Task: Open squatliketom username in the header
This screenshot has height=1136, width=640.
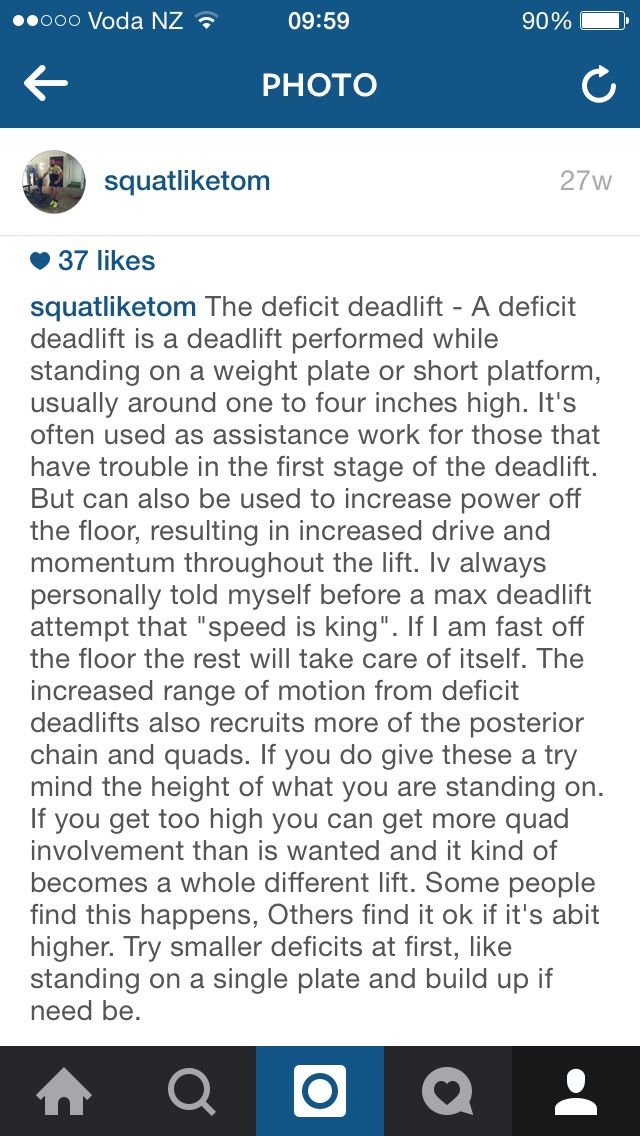Action: tap(187, 181)
